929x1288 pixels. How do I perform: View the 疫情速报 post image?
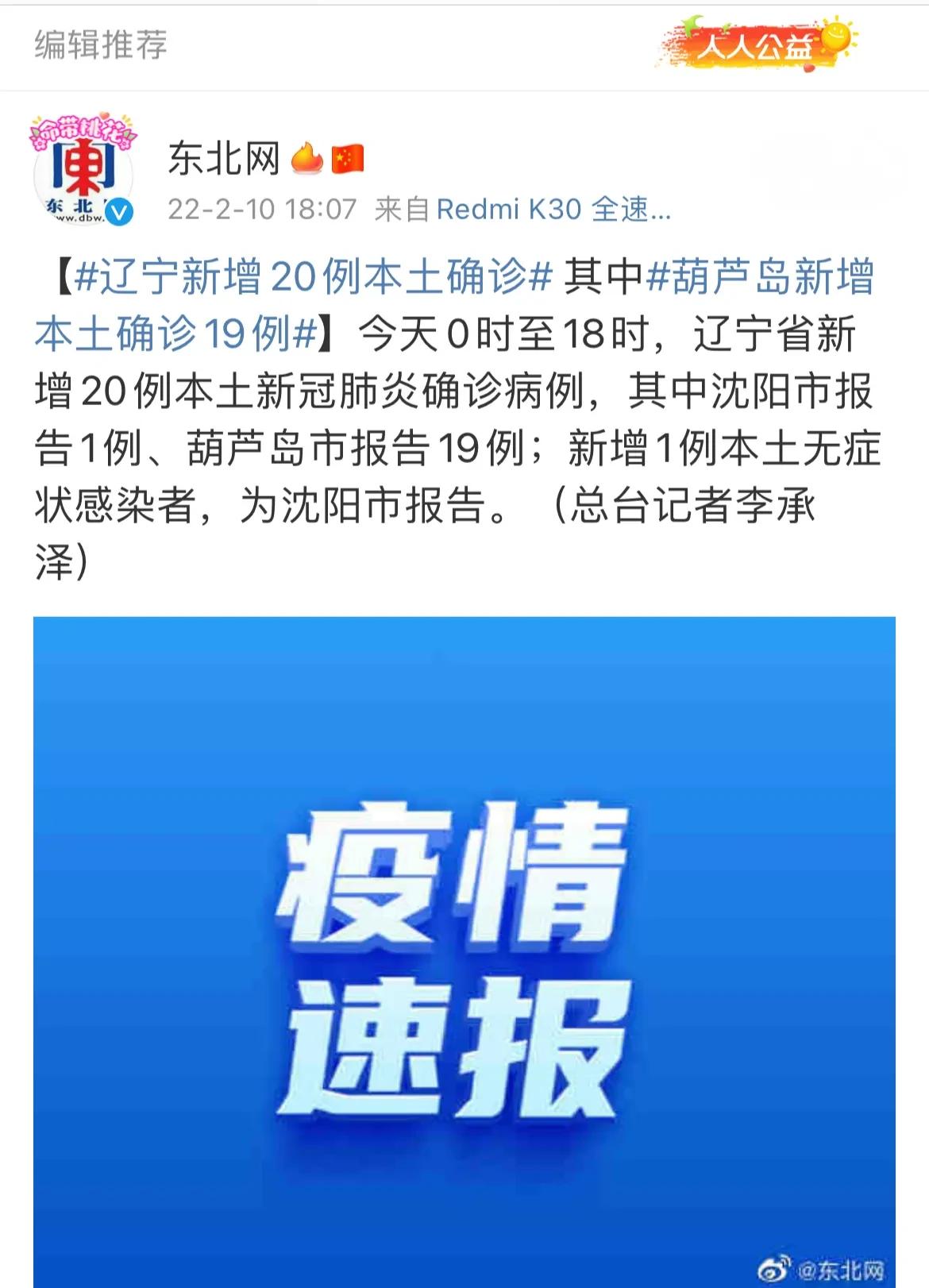pyautogui.click(x=464, y=951)
